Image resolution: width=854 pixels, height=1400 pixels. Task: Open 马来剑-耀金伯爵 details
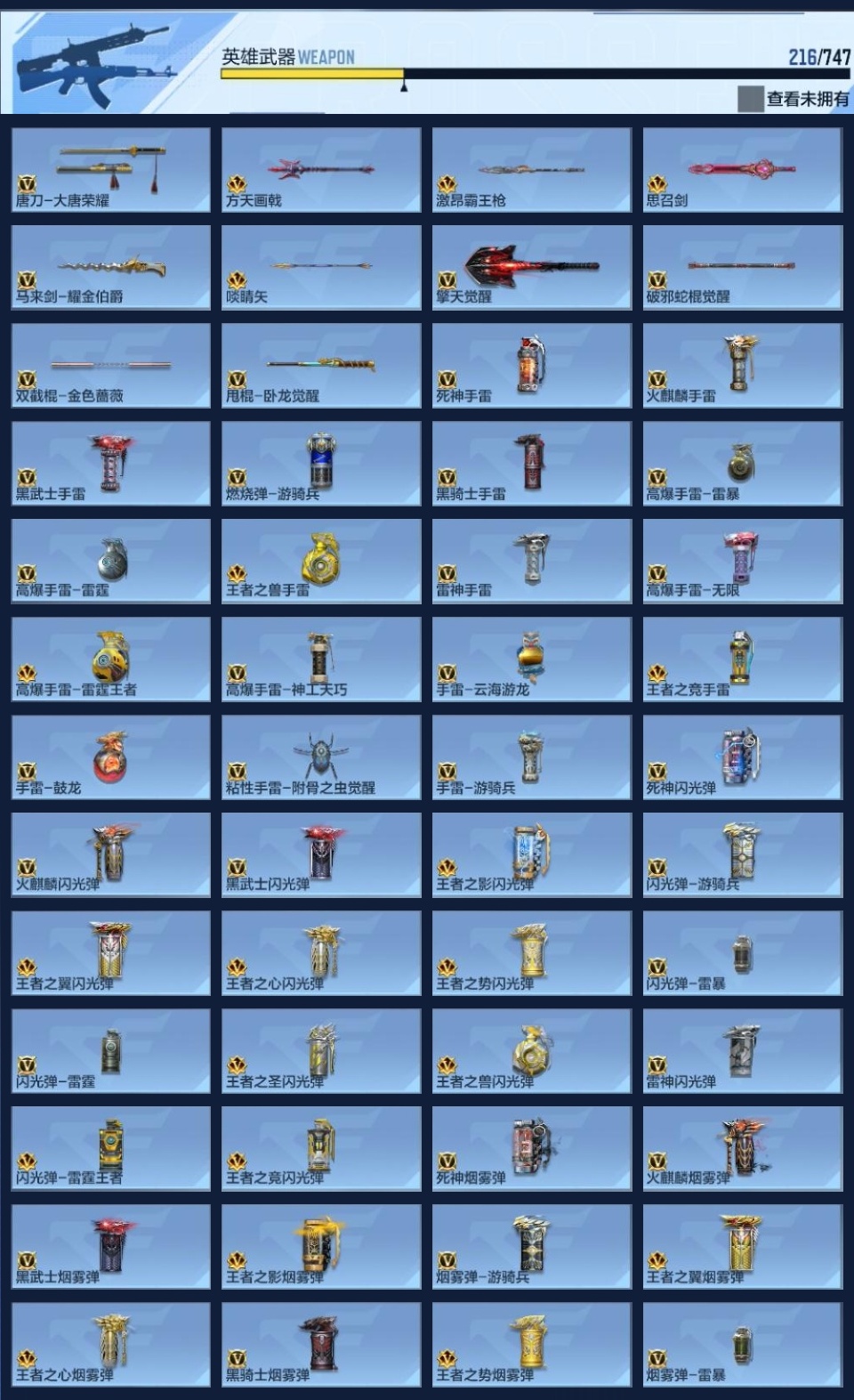click(x=111, y=267)
